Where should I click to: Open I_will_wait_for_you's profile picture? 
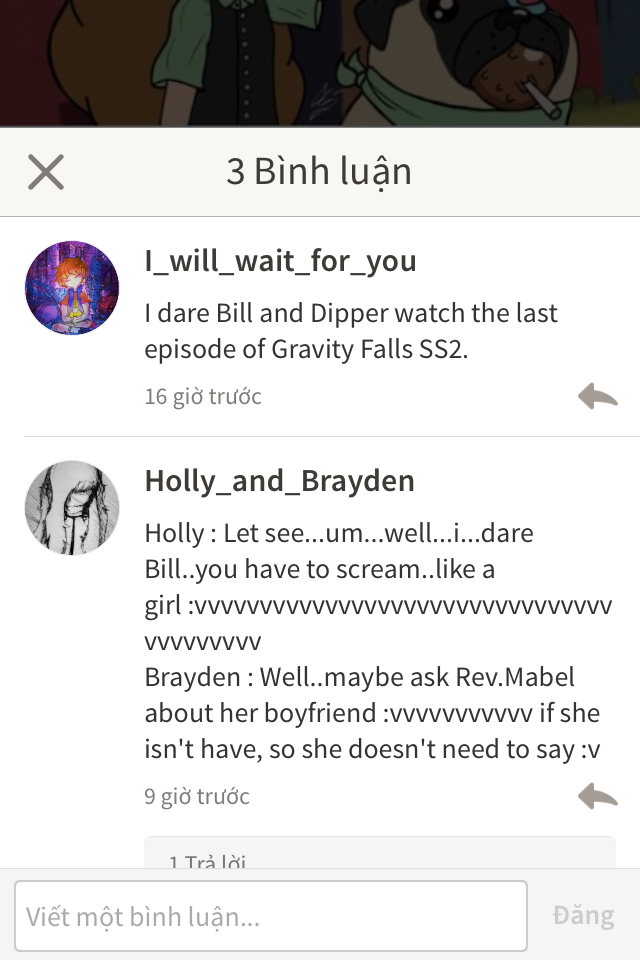[72, 288]
